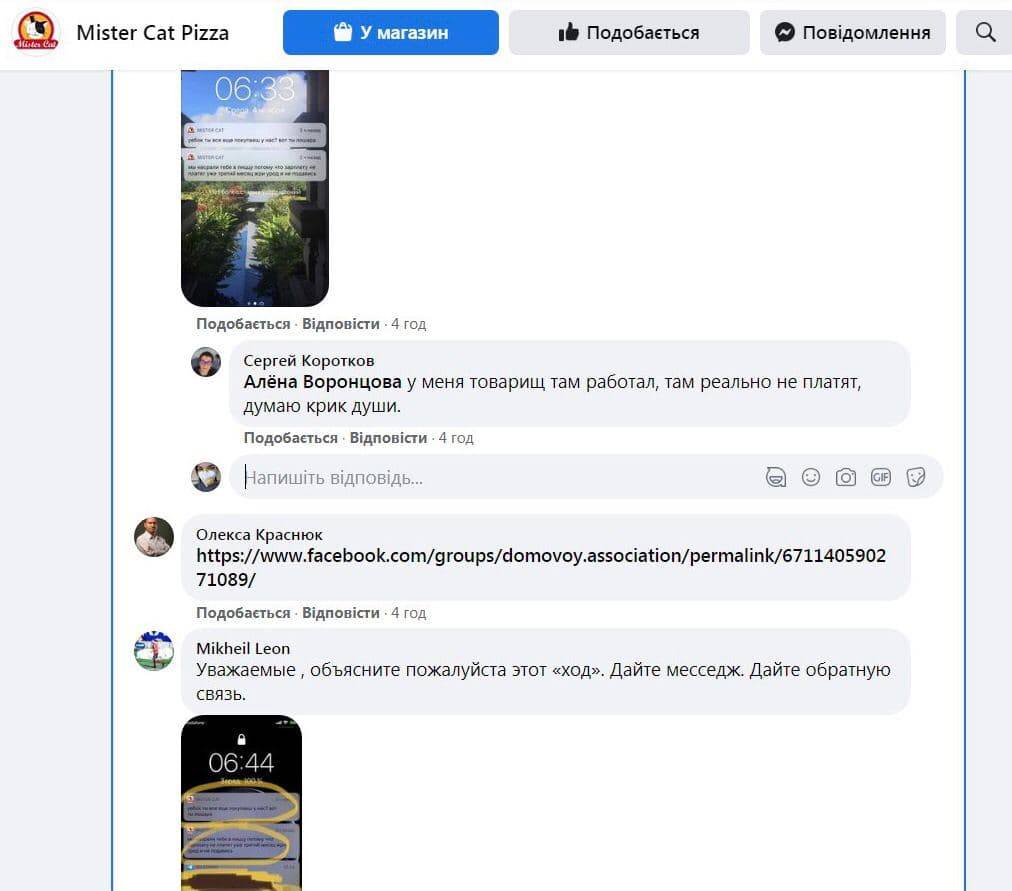The image size is (1012, 891).
Task: Send a message via Повідомлення button
Action: click(x=852, y=32)
